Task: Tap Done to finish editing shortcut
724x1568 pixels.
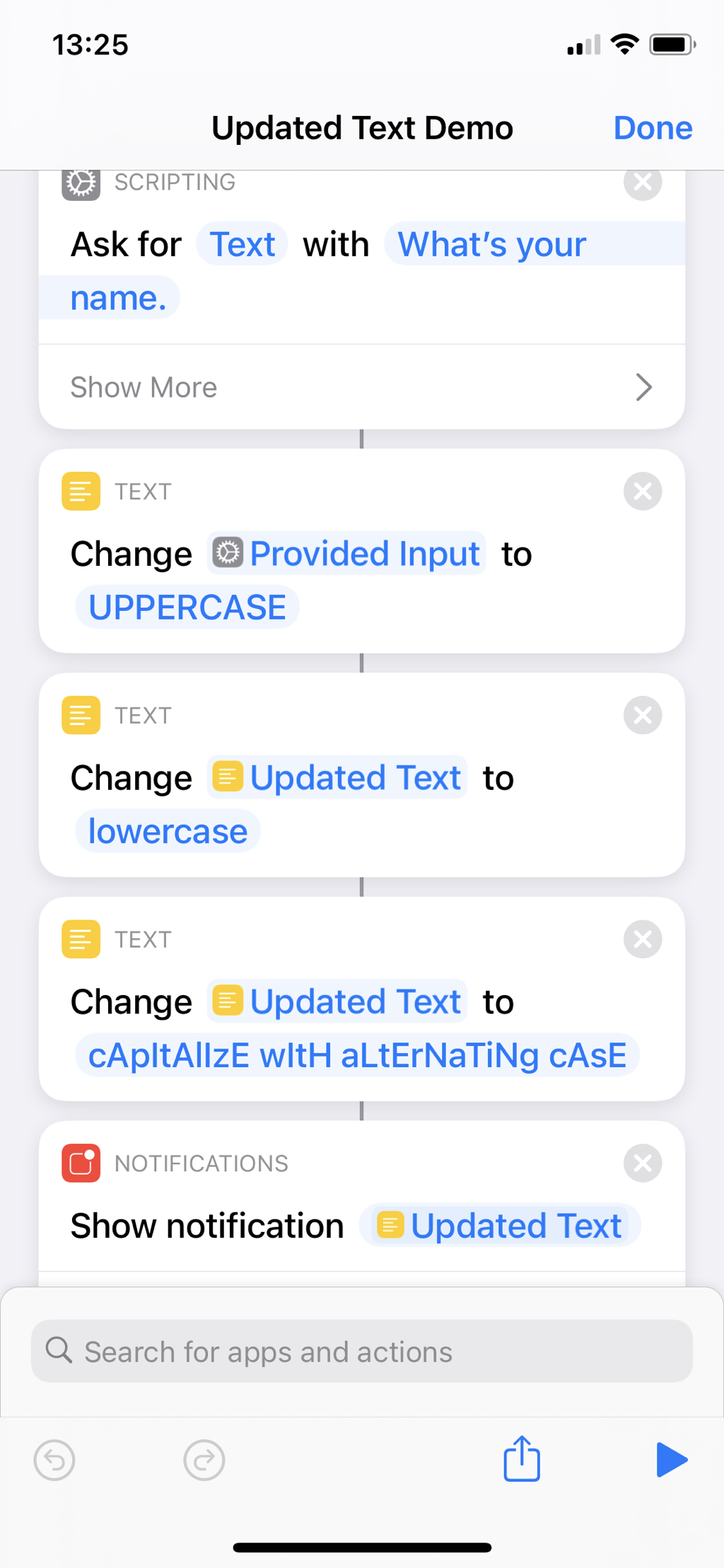Action: (652, 128)
